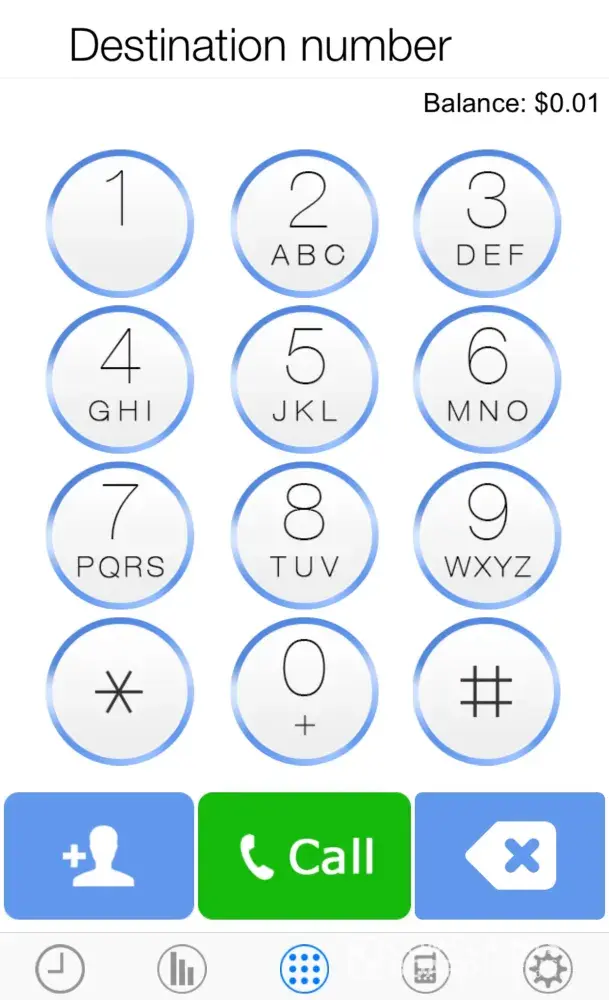Switch to the bar chart statistics tab
This screenshot has height=1000, width=609.
[x=182, y=968]
